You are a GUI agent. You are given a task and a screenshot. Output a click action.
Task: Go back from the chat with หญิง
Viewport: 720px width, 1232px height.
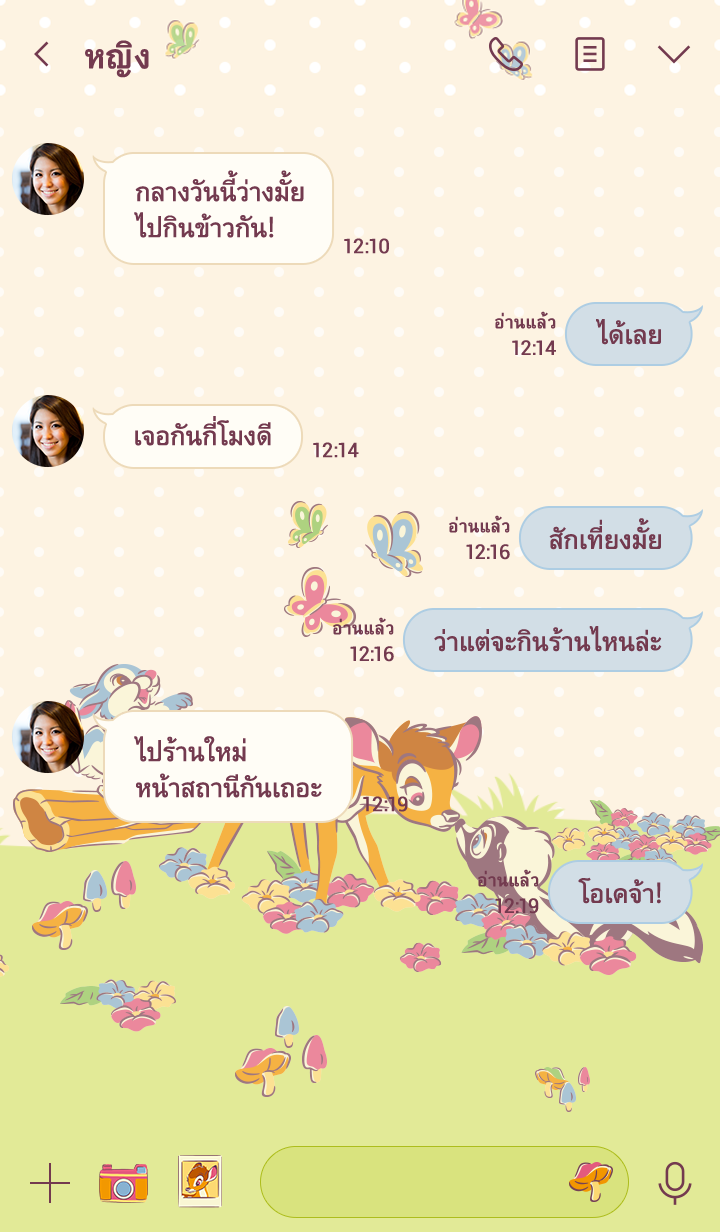tap(41, 54)
